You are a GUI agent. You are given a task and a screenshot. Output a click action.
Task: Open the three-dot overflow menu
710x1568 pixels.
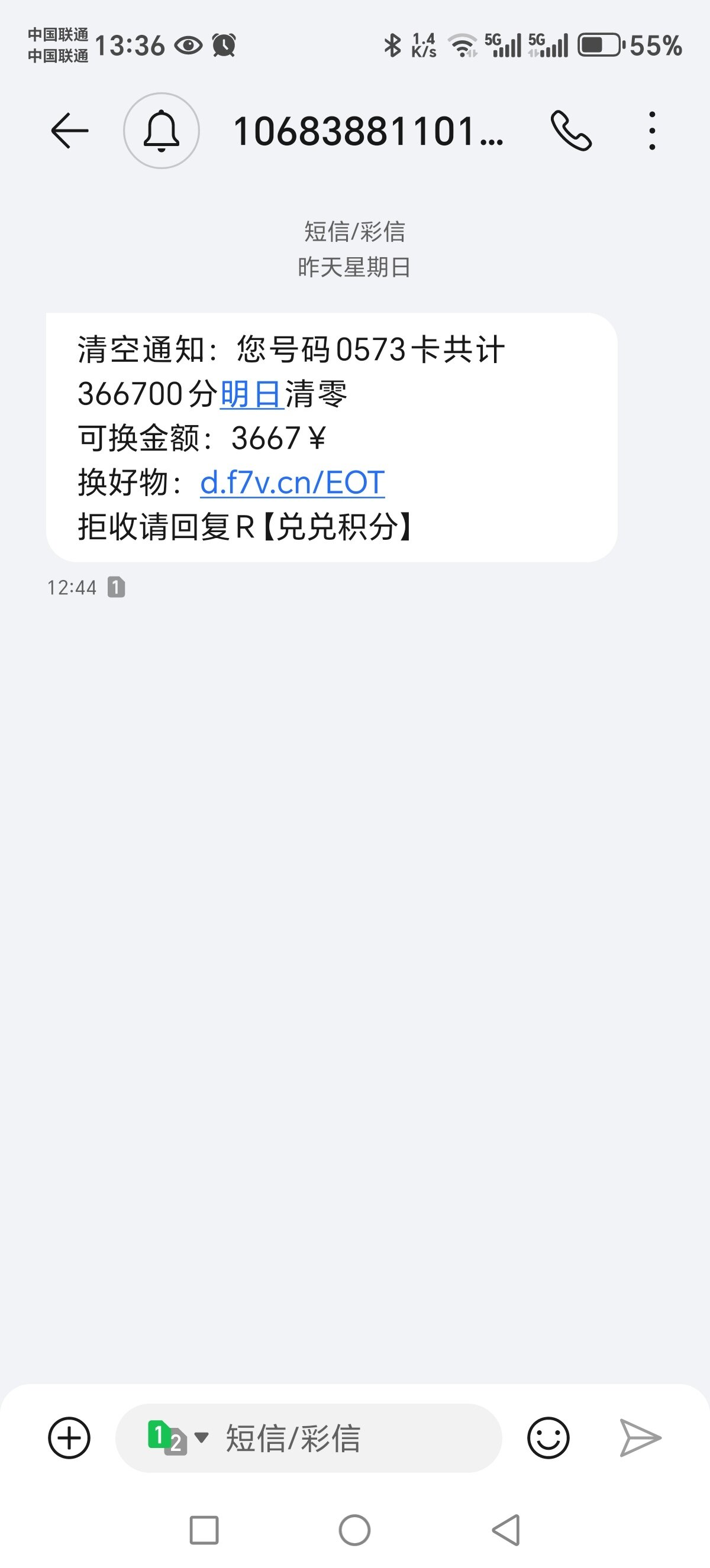point(652,131)
